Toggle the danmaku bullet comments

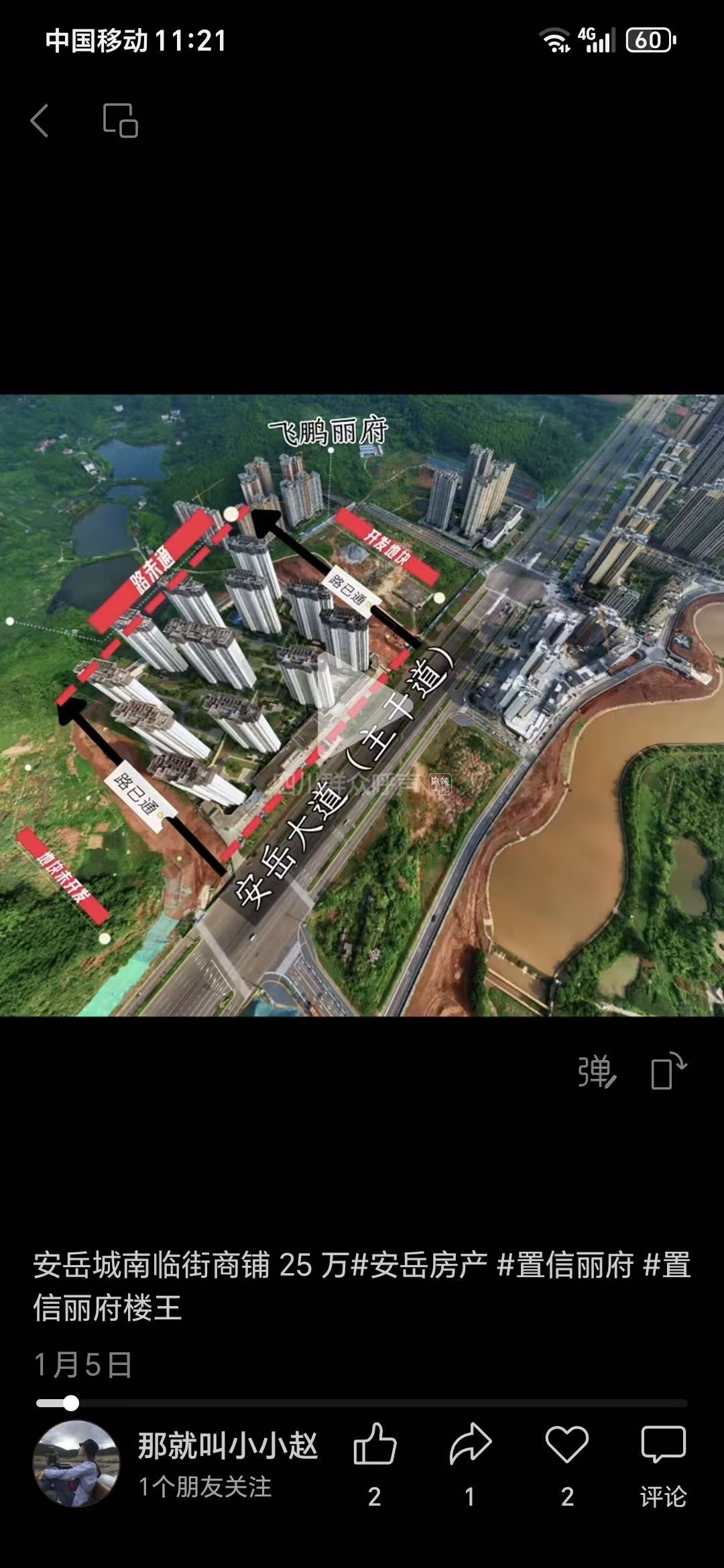pos(596,1071)
